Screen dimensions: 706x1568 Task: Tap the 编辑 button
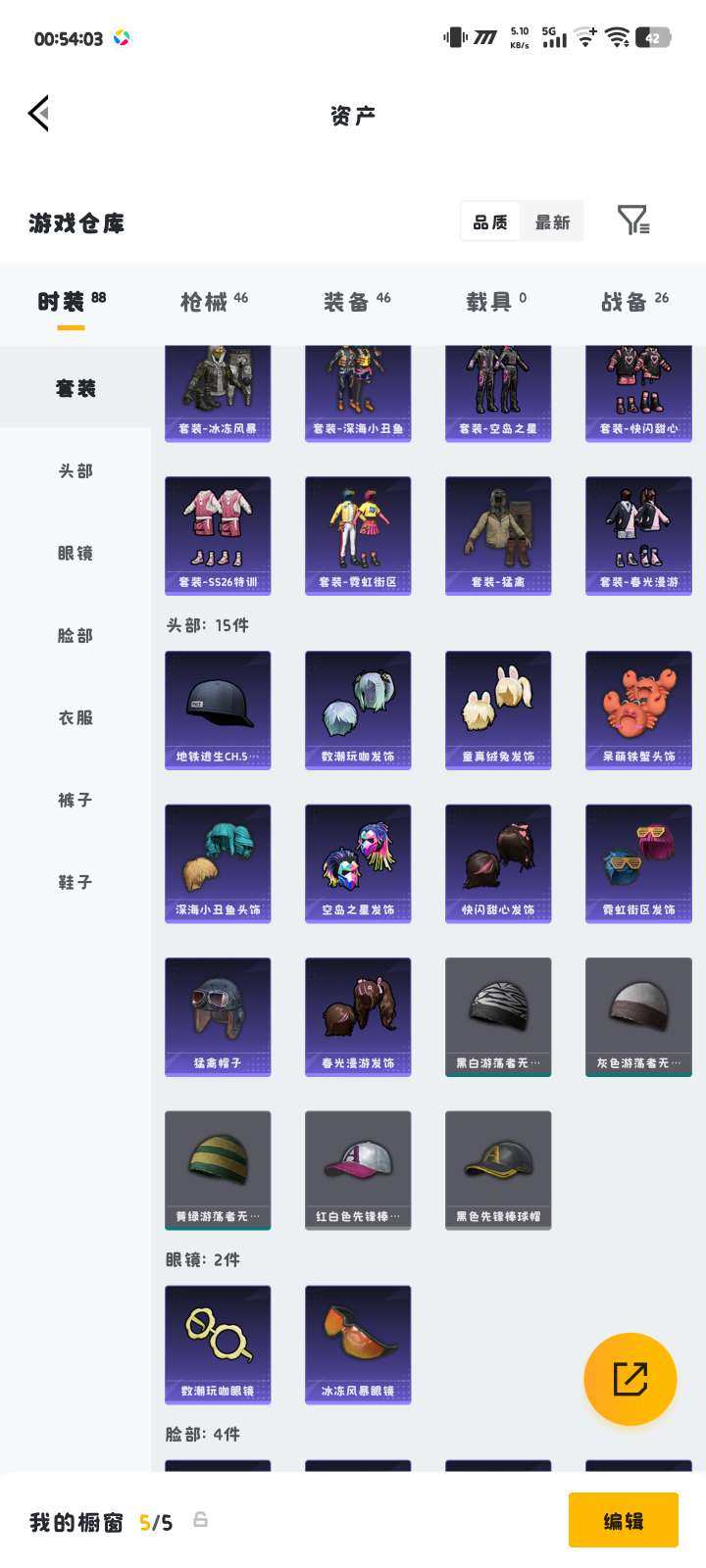623,1520
